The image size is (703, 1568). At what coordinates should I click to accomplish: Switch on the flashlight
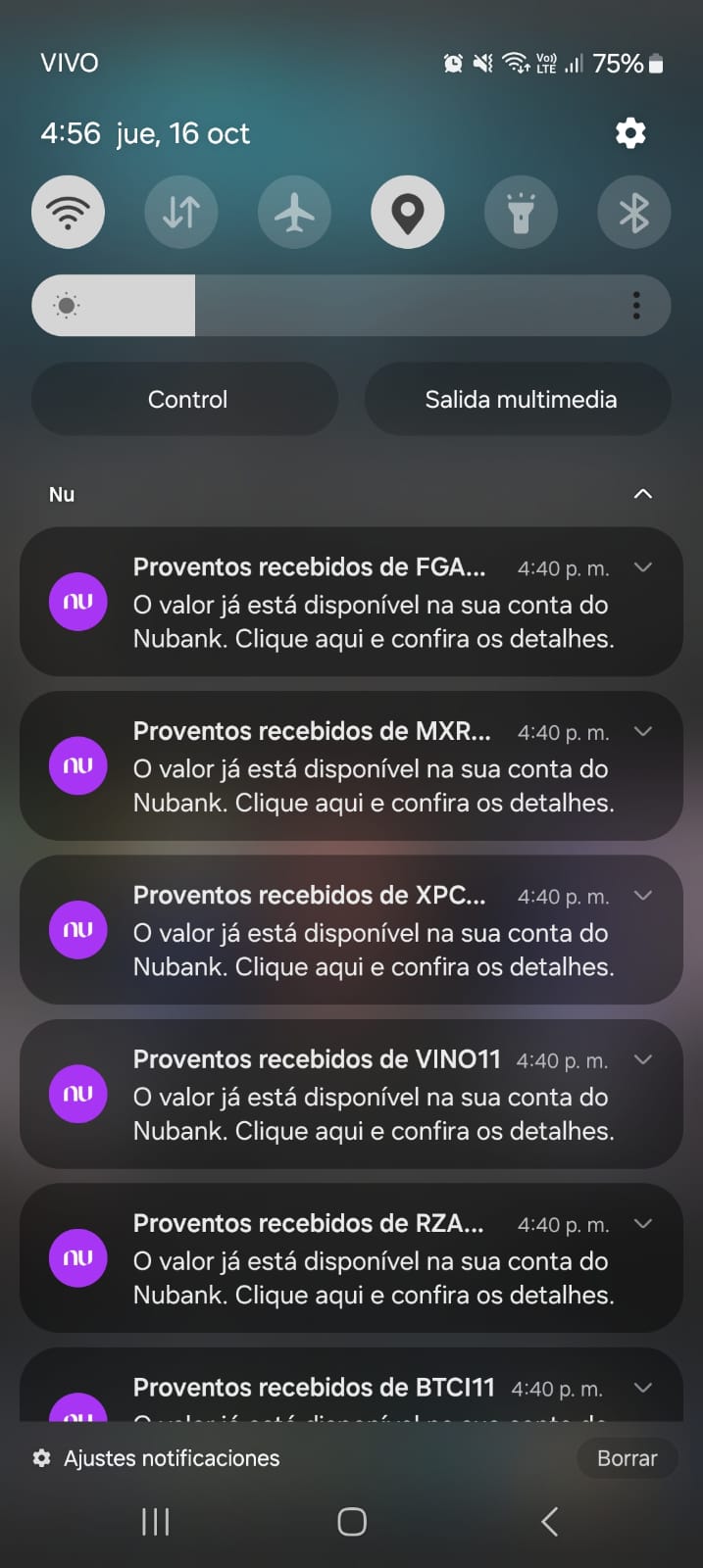pos(521,212)
